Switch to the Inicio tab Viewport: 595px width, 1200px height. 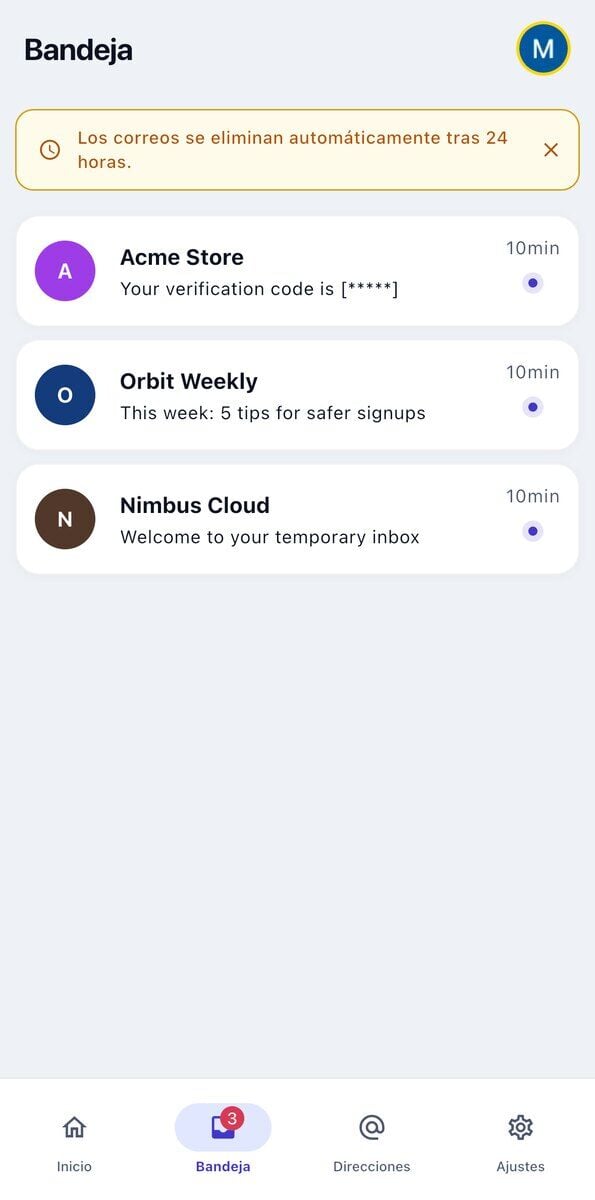74,1140
